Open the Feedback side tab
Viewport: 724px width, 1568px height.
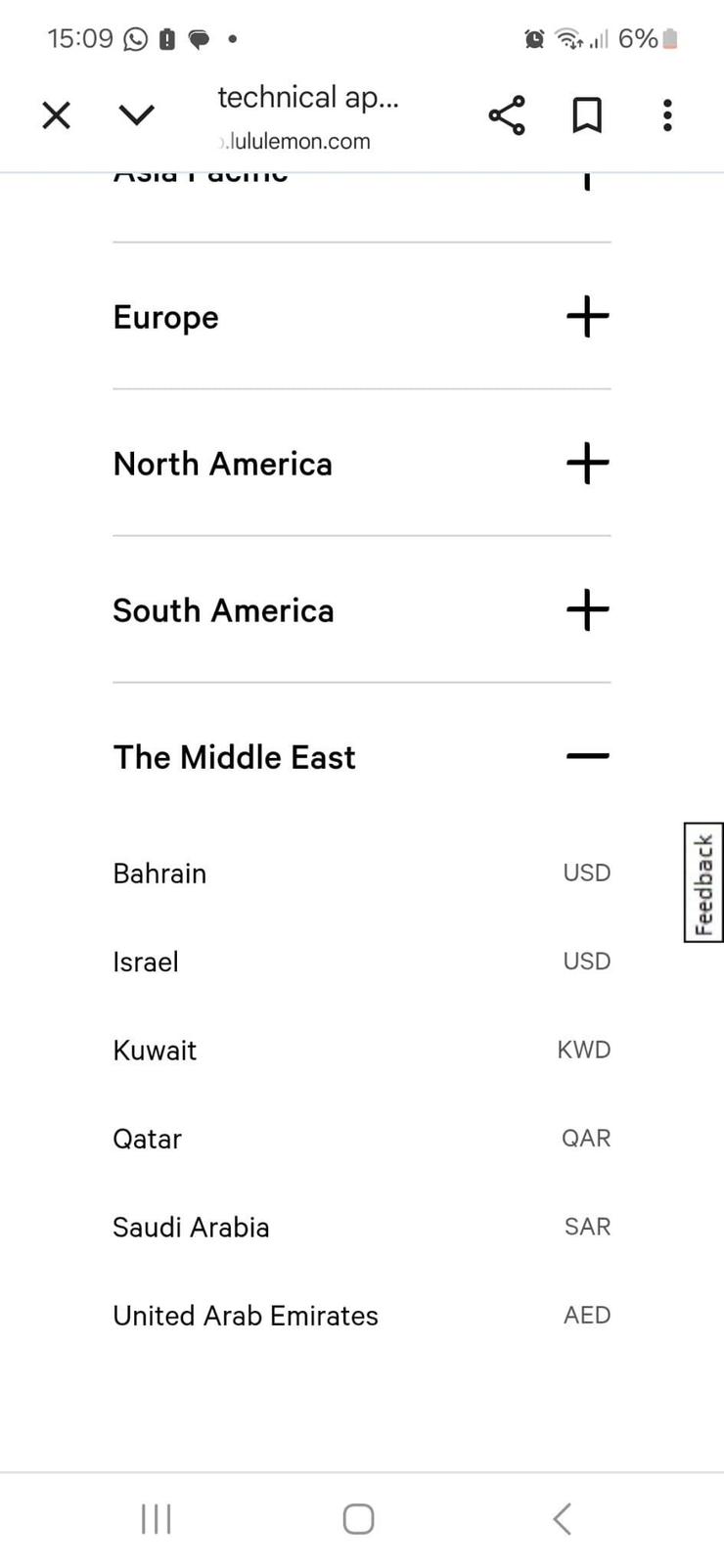click(x=703, y=882)
